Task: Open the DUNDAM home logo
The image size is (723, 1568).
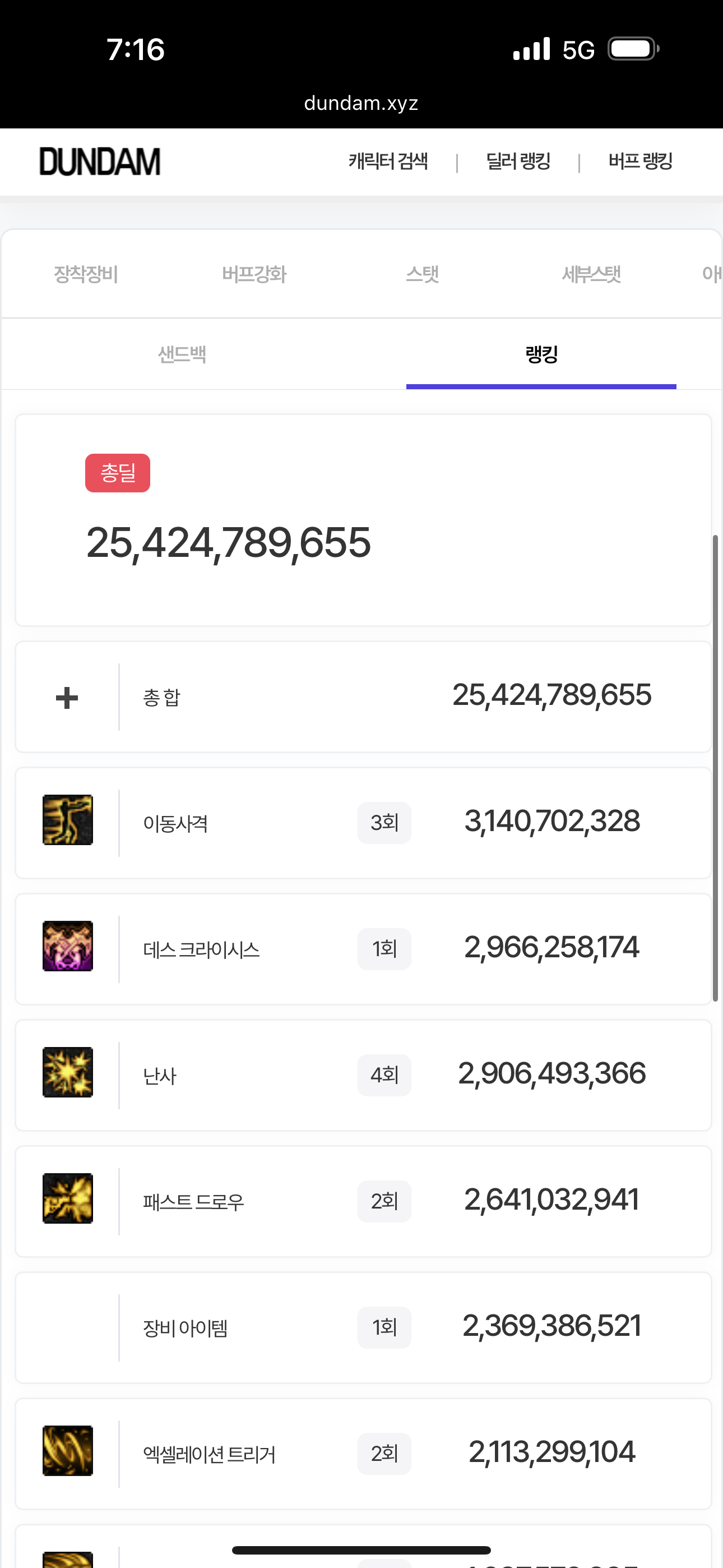Action: [x=100, y=162]
